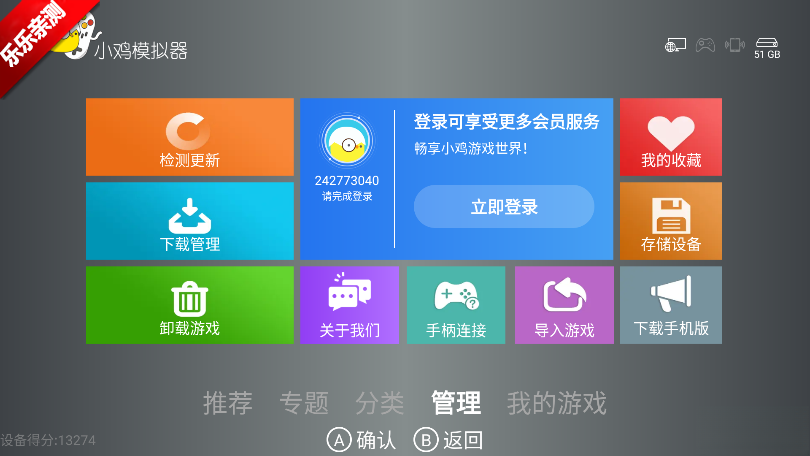Go to the 分类 category tab

click(x=380, y=403)
